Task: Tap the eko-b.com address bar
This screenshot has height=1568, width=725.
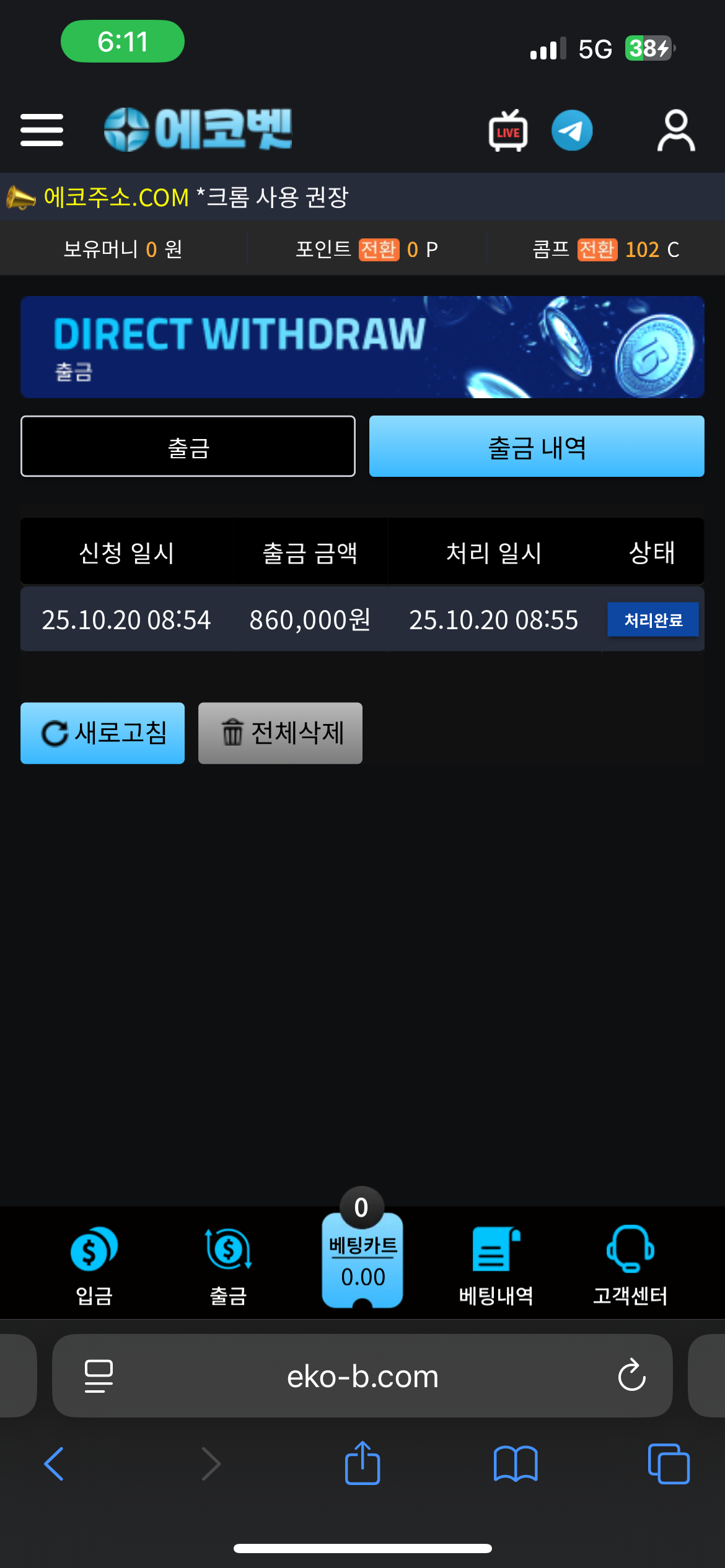Action: (x=362, y=1377)
